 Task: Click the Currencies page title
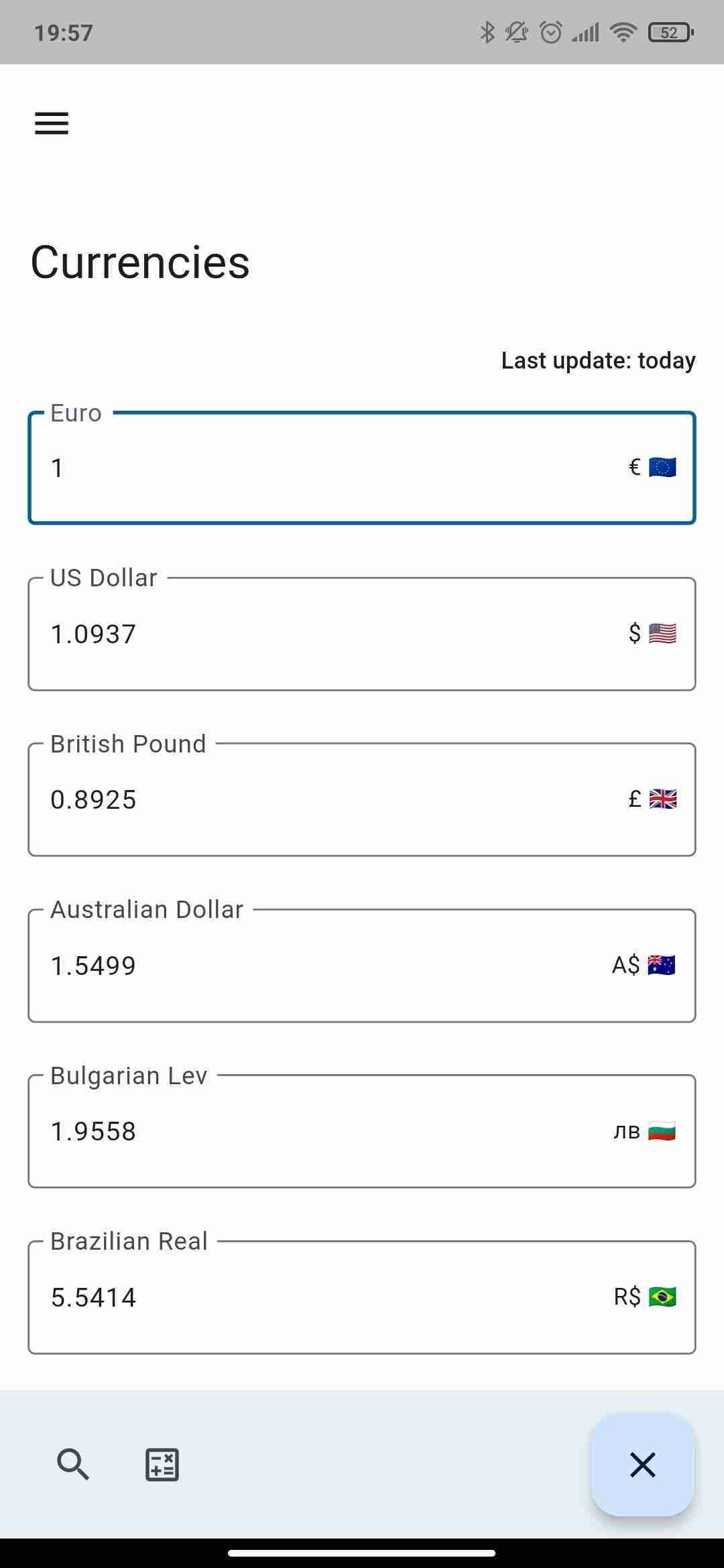(x=139, y=263)
